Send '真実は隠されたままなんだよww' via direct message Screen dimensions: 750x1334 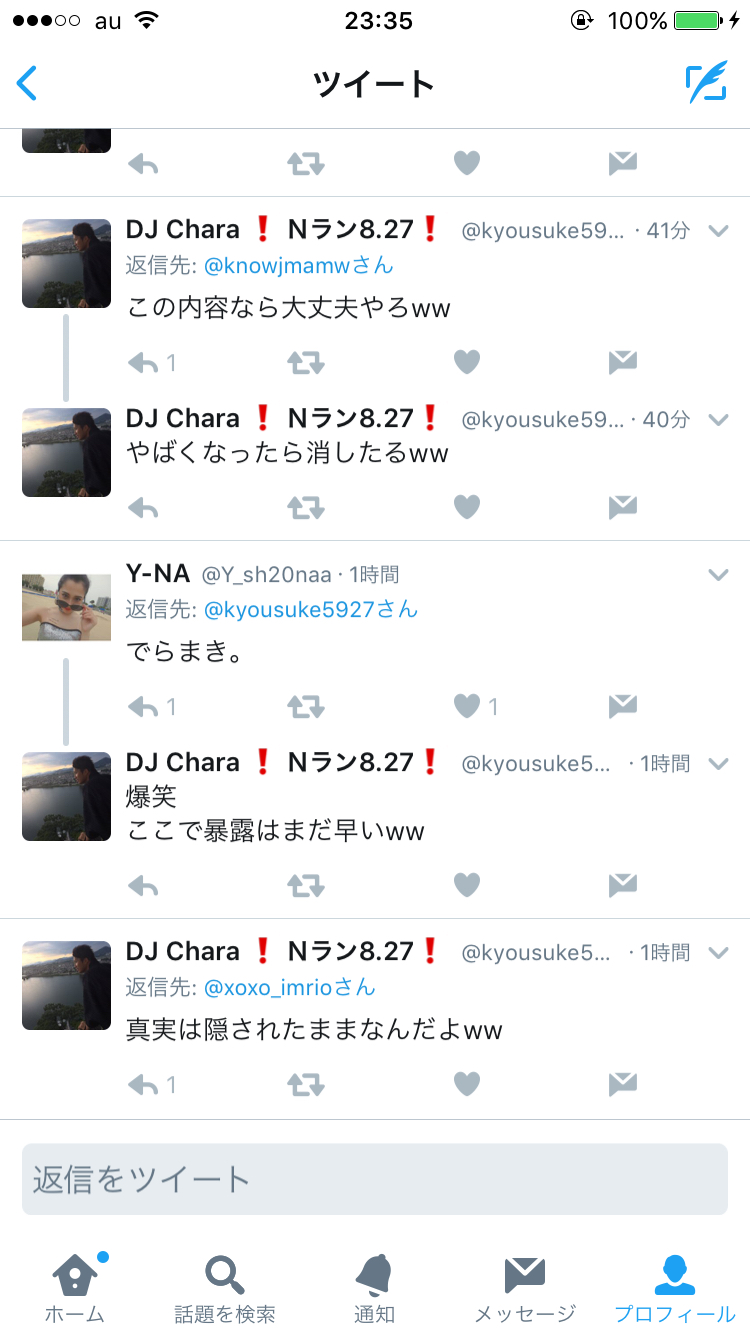[x=623, y=1084]
